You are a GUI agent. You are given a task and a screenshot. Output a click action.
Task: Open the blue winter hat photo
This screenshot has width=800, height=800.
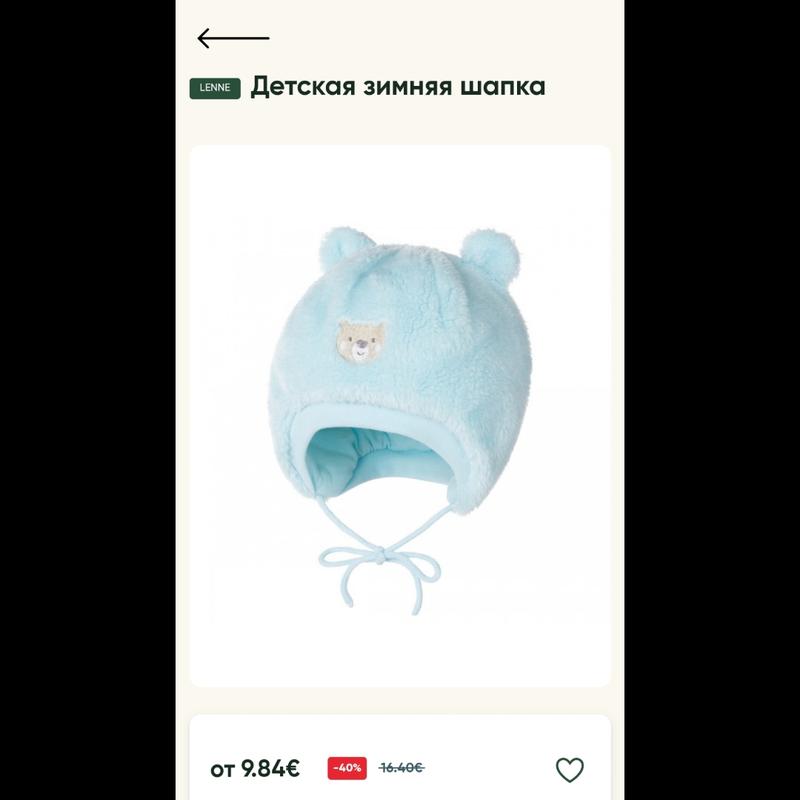tap(400, 415)
